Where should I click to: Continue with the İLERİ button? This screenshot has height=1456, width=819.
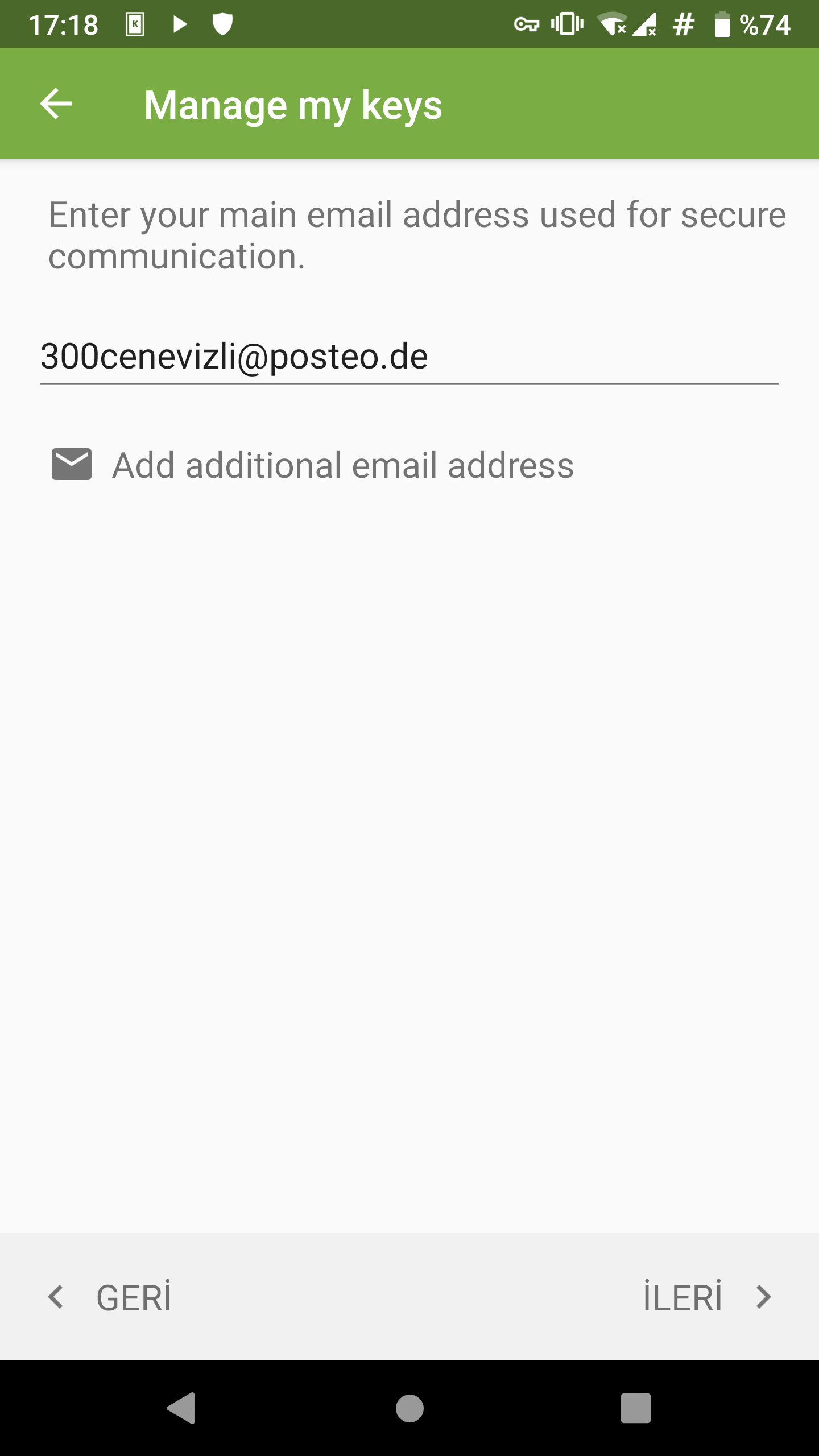tap(708, 1298)
